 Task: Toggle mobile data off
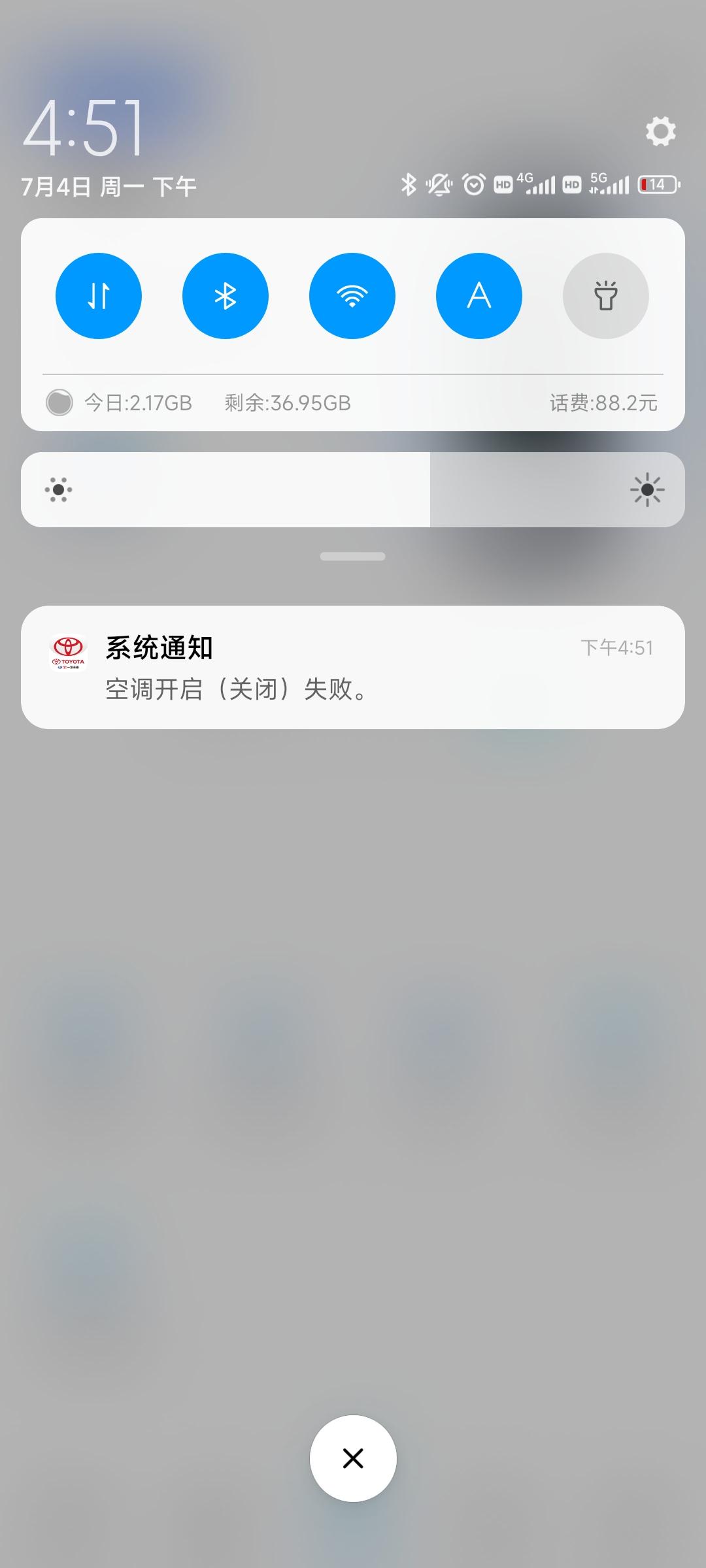click(99, 296)
